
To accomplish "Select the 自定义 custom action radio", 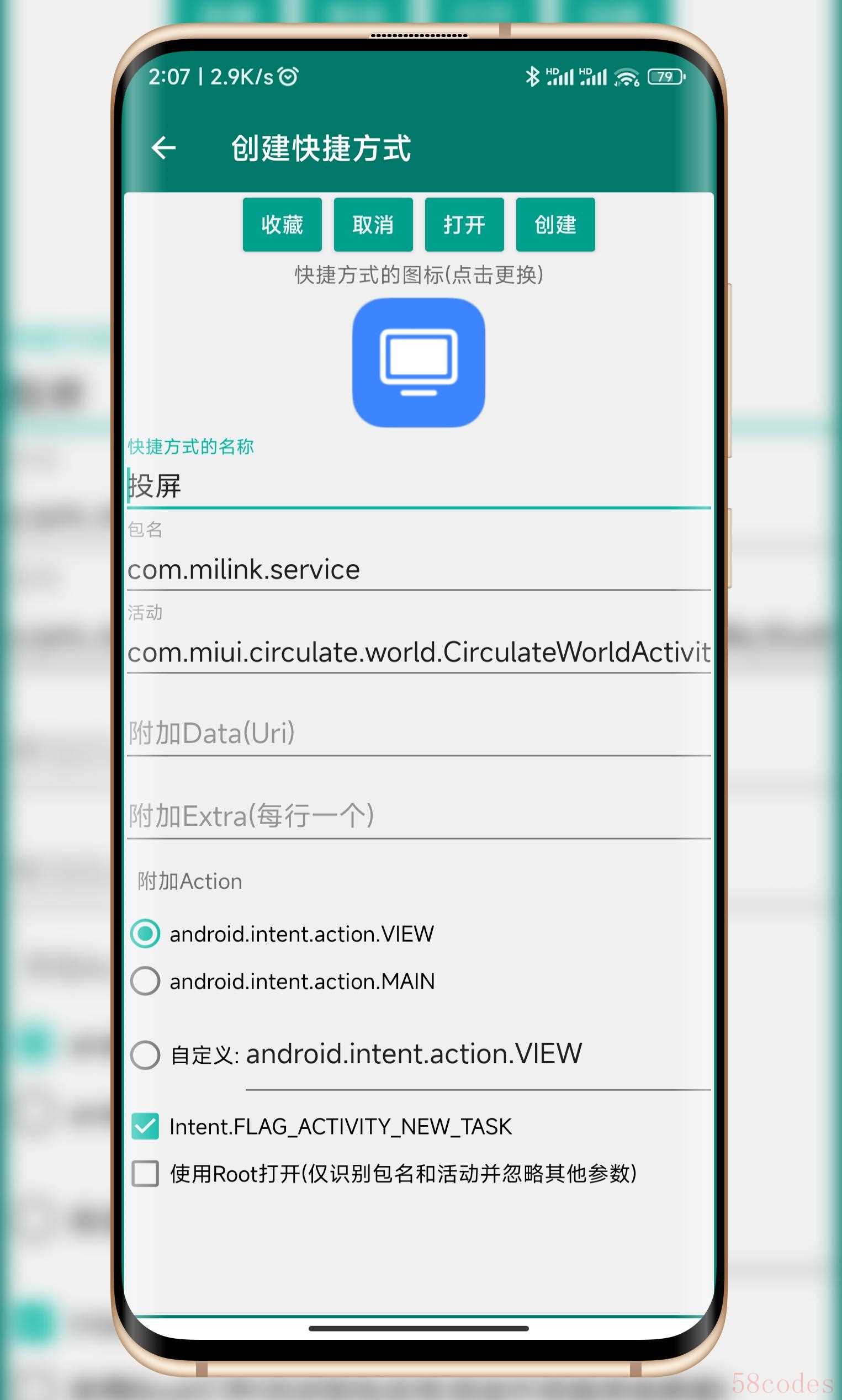I will (x=145, y=1054).
